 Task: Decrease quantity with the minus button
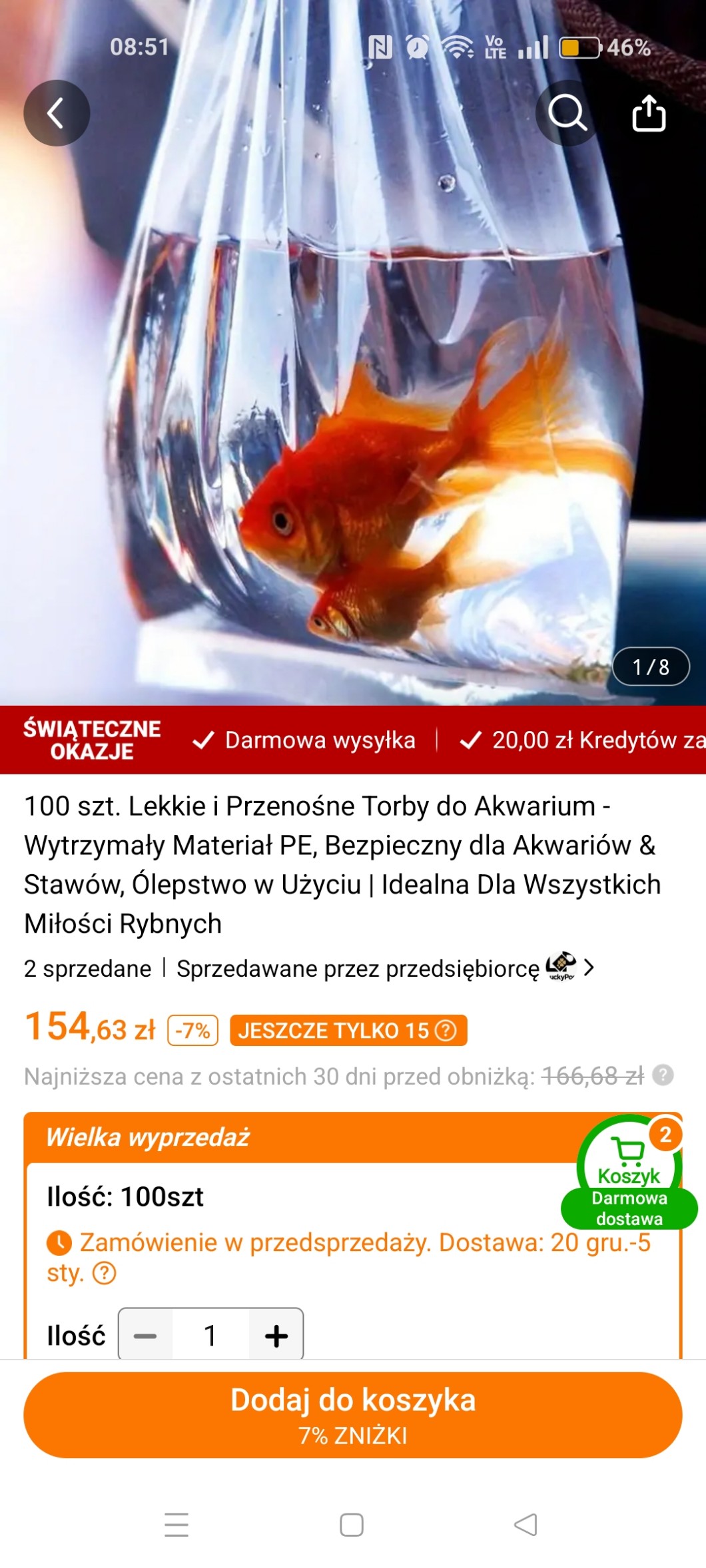click(x=145, y=1335)
